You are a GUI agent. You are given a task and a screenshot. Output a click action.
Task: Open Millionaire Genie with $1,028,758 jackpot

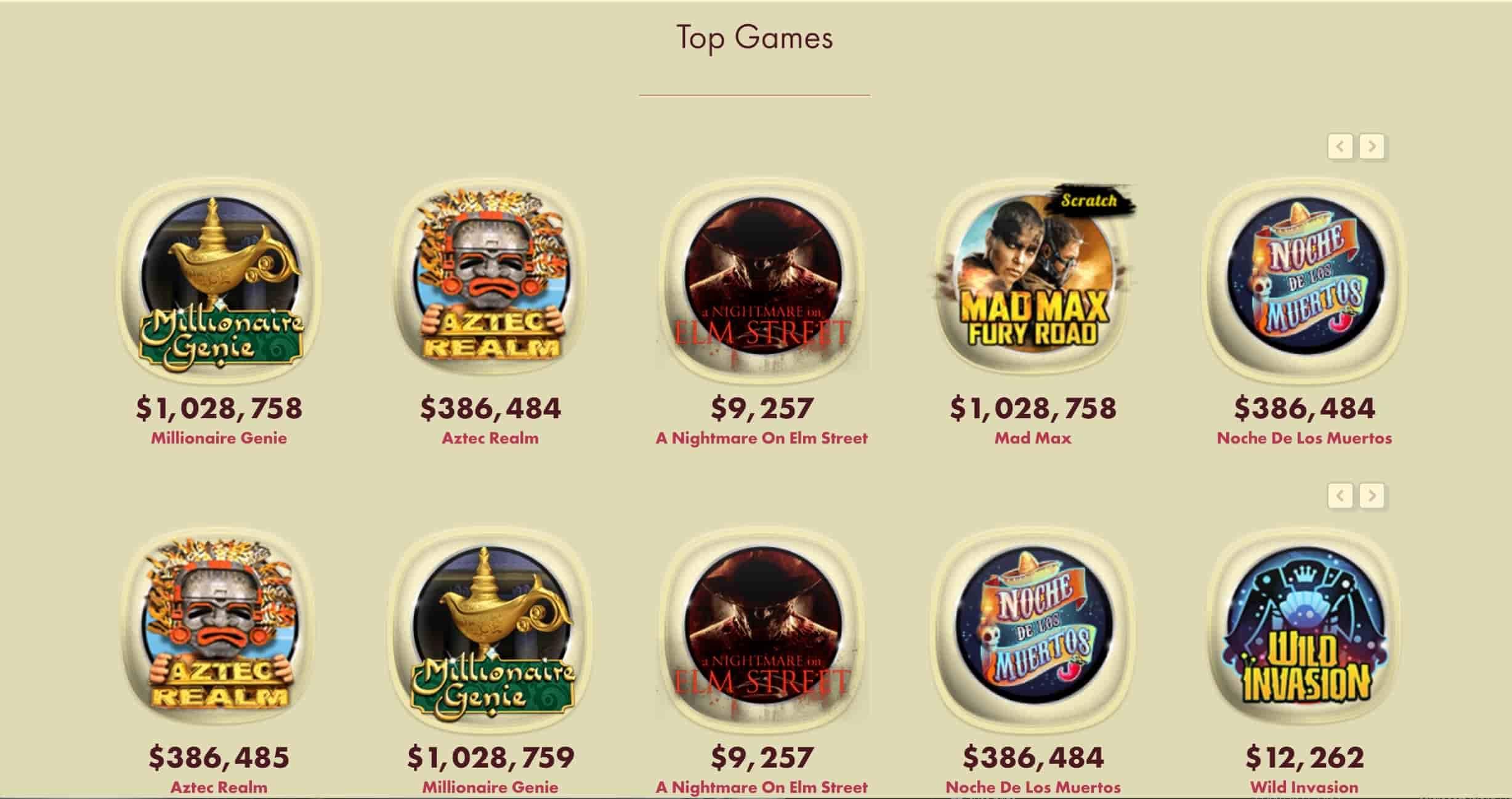[x=219, y=280]
